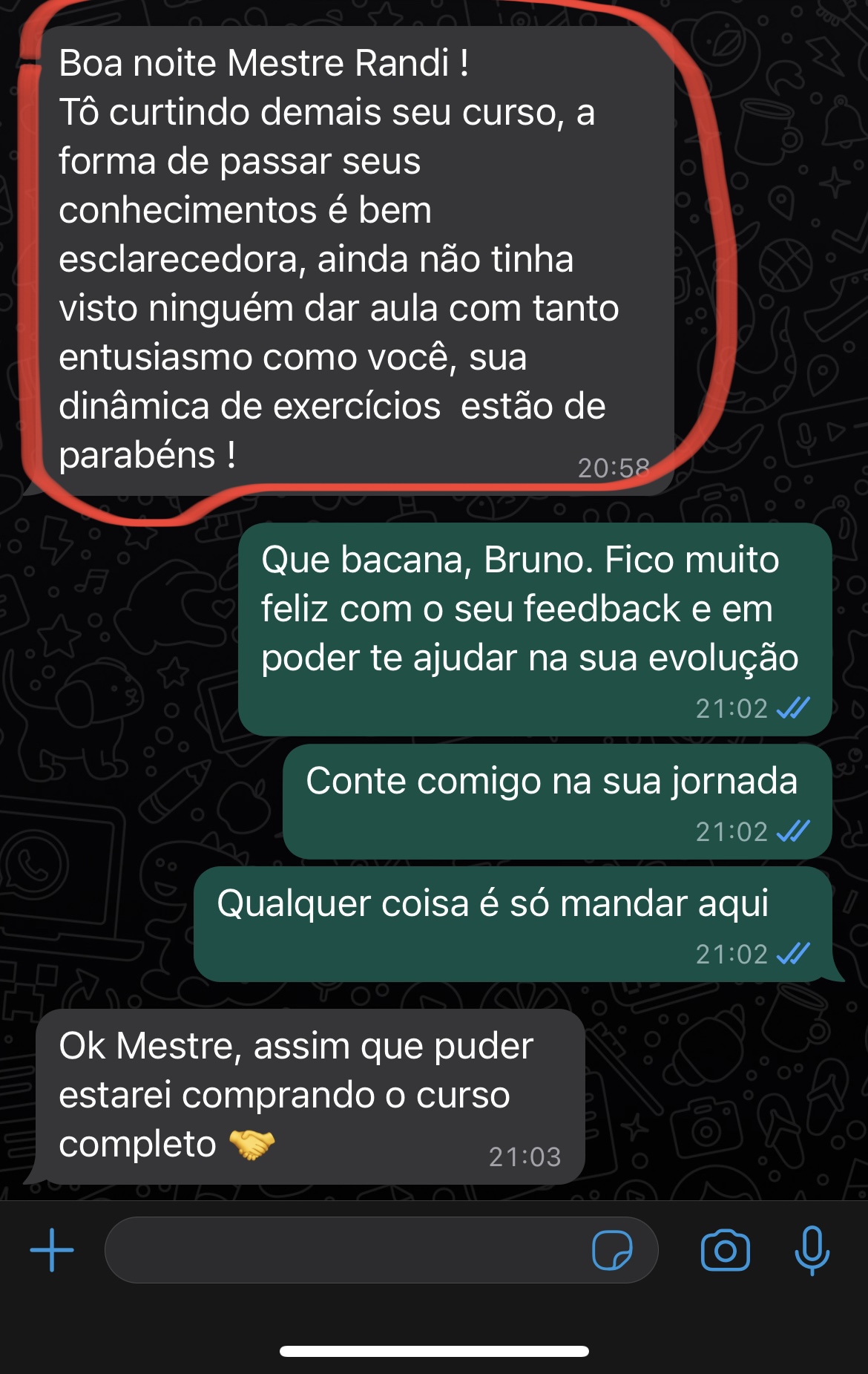The width and height of the screenshot is (868, 1374).
Task: Open the attachment plus menu
Action: coord(52,1250)
